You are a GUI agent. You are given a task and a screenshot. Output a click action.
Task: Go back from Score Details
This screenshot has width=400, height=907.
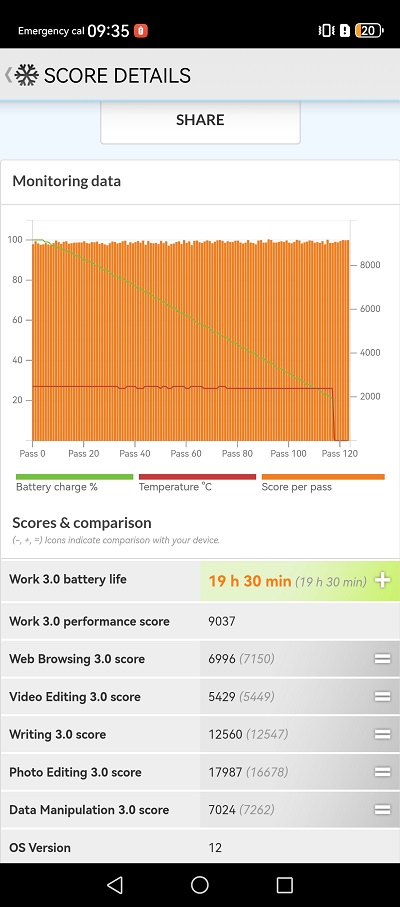(9, 75)
